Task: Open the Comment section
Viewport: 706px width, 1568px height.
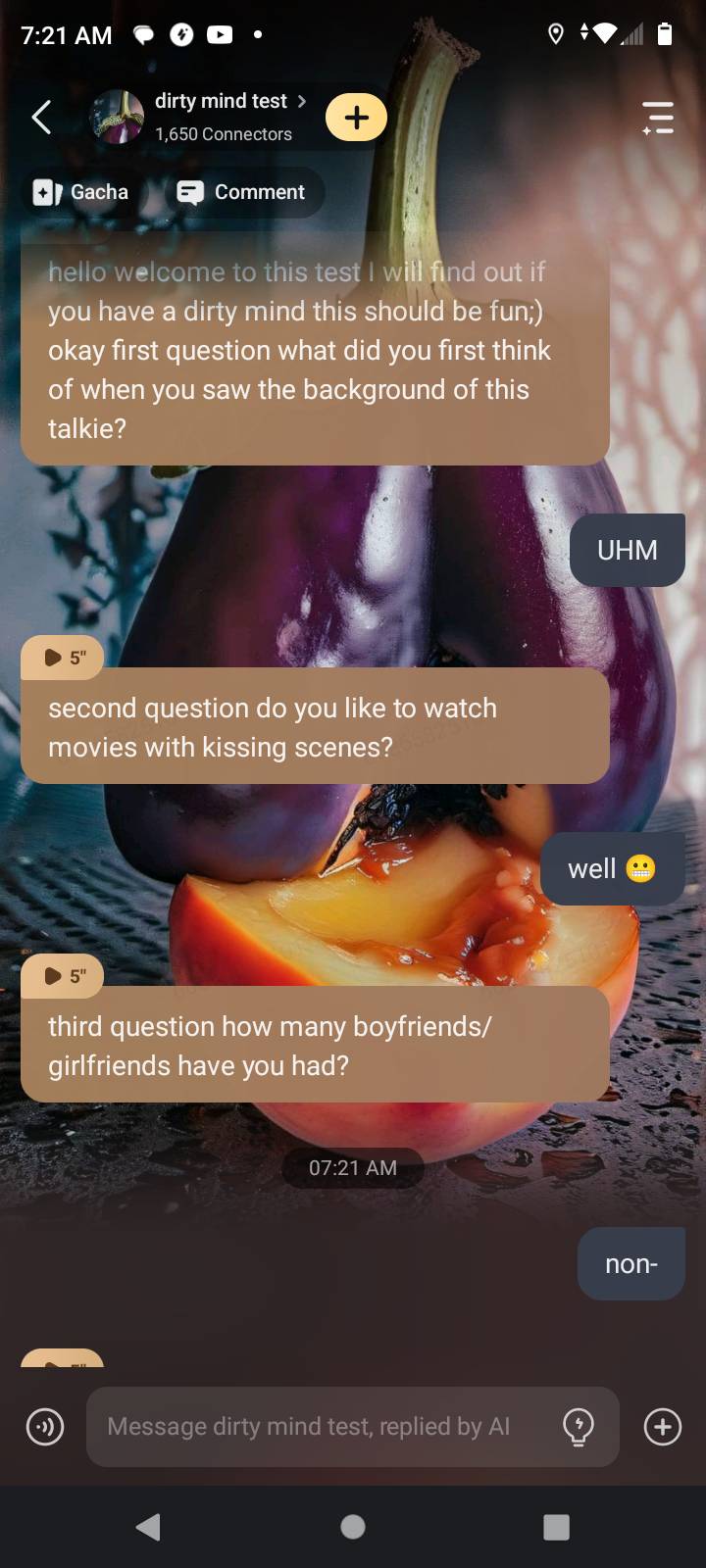Action: point(241,192)
